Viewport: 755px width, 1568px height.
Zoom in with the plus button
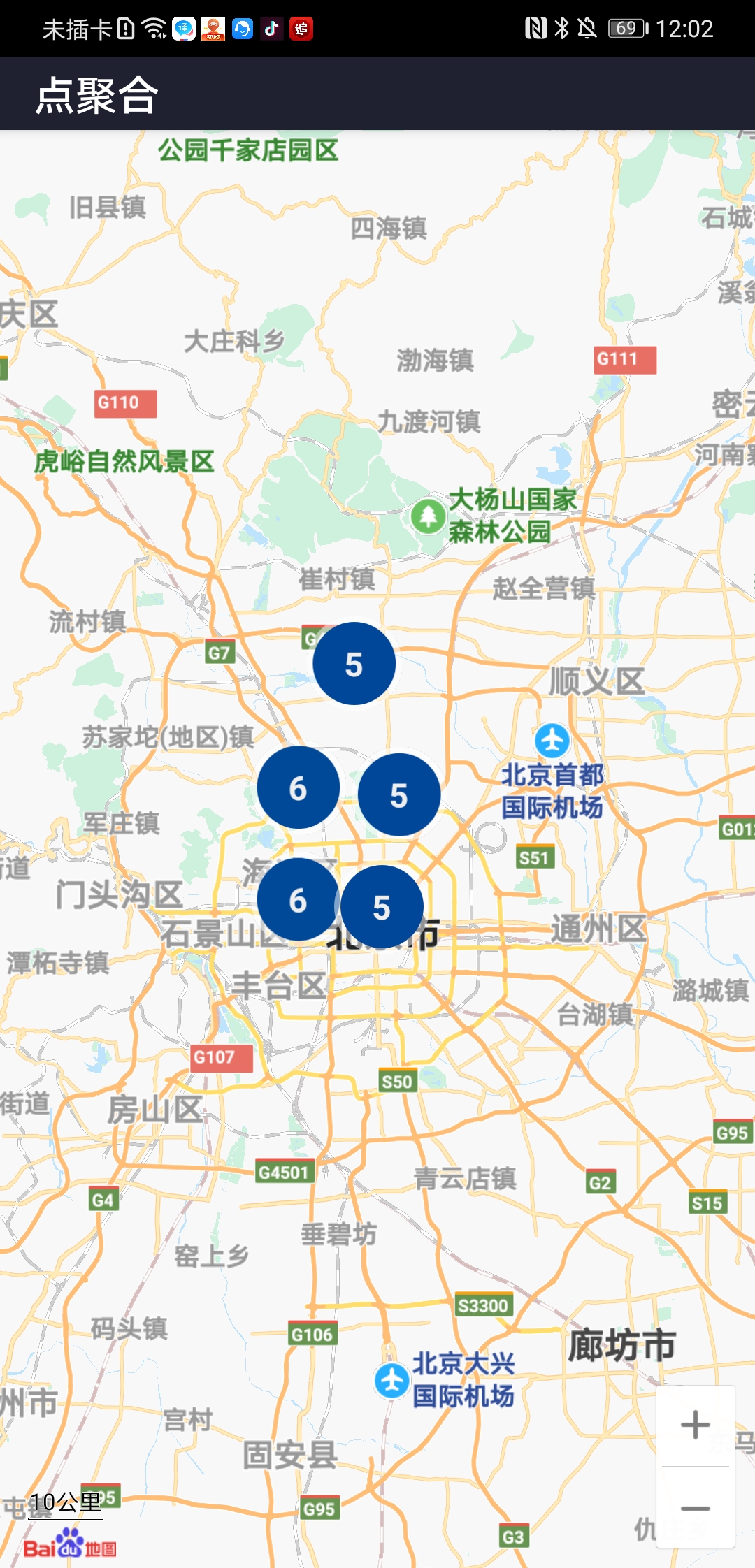pos(695,1425)
